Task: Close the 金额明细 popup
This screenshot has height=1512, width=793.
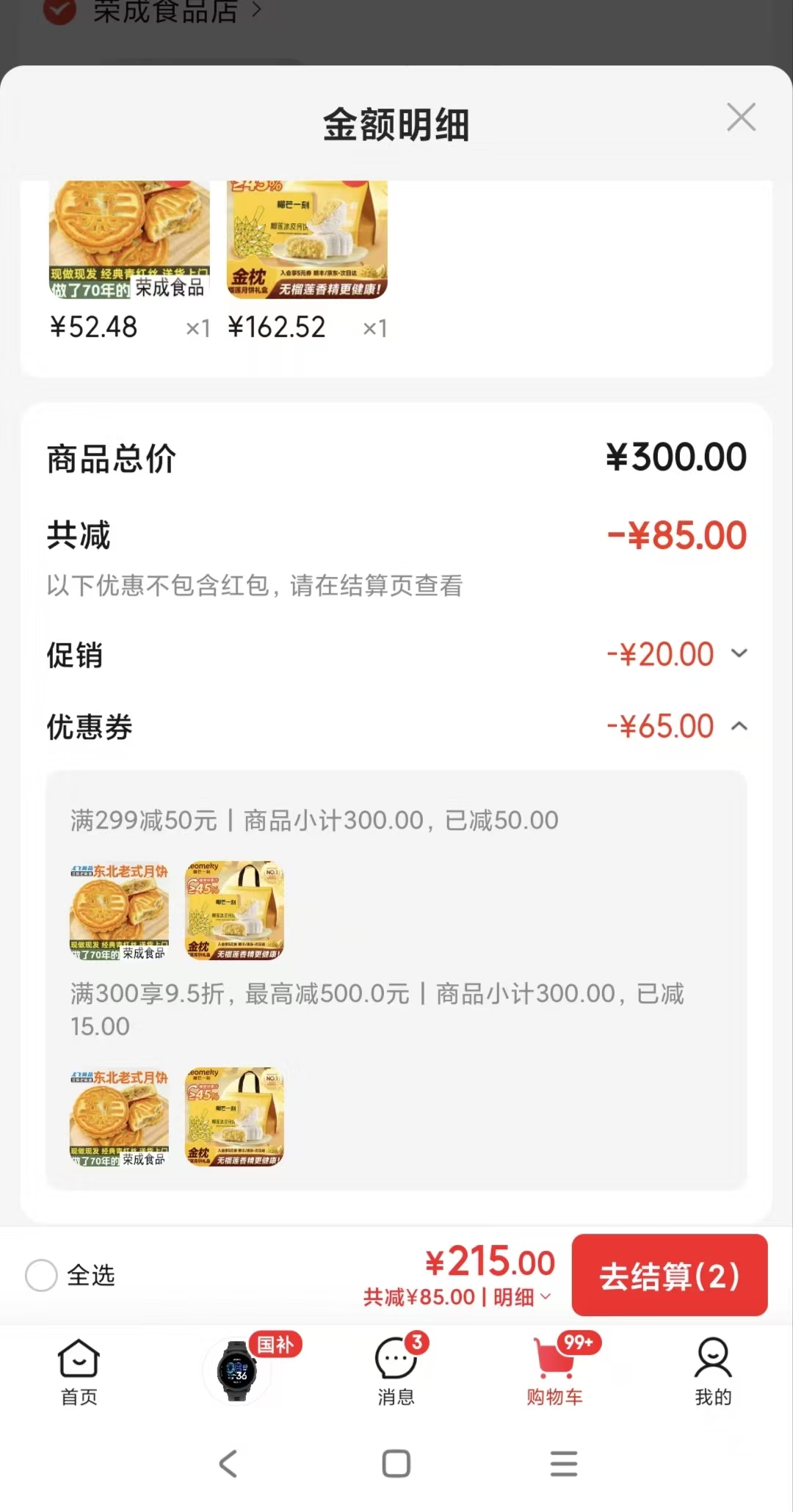Action: 741,117
